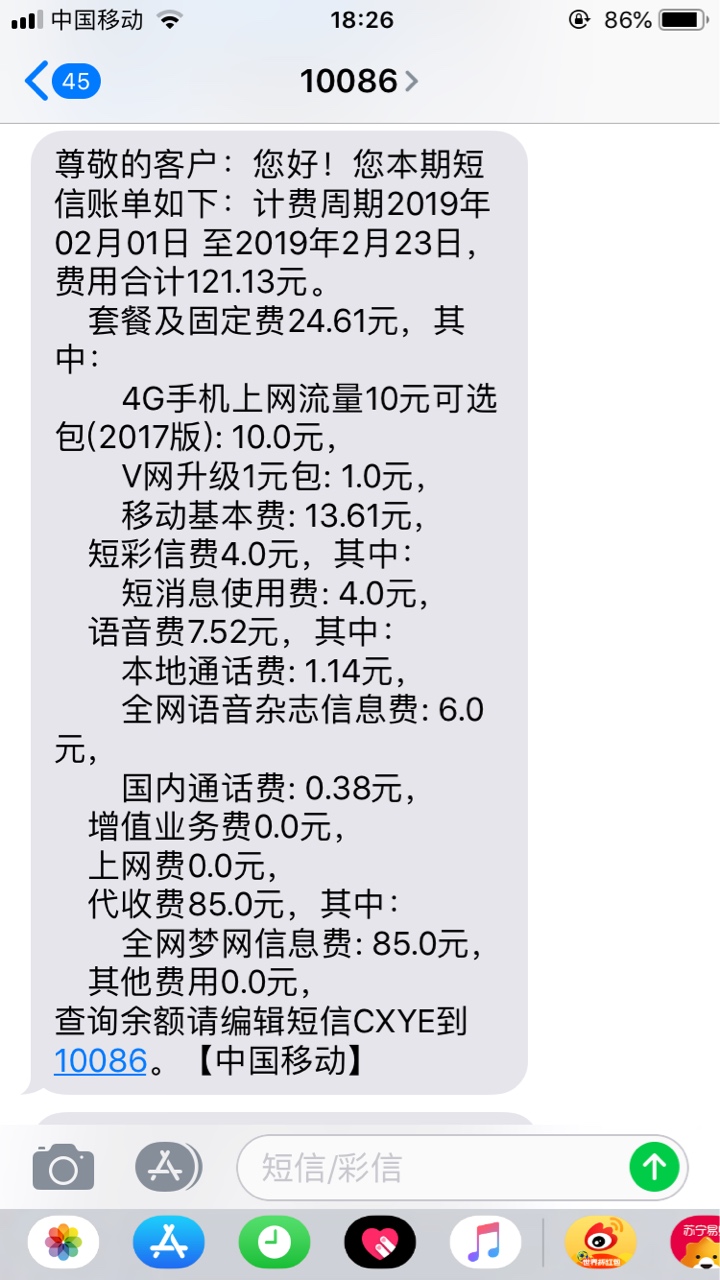Viewport: 720px width, 1280px height.
Task: Toggle the iMessage apps drawer
Action: coord(168,1166)
